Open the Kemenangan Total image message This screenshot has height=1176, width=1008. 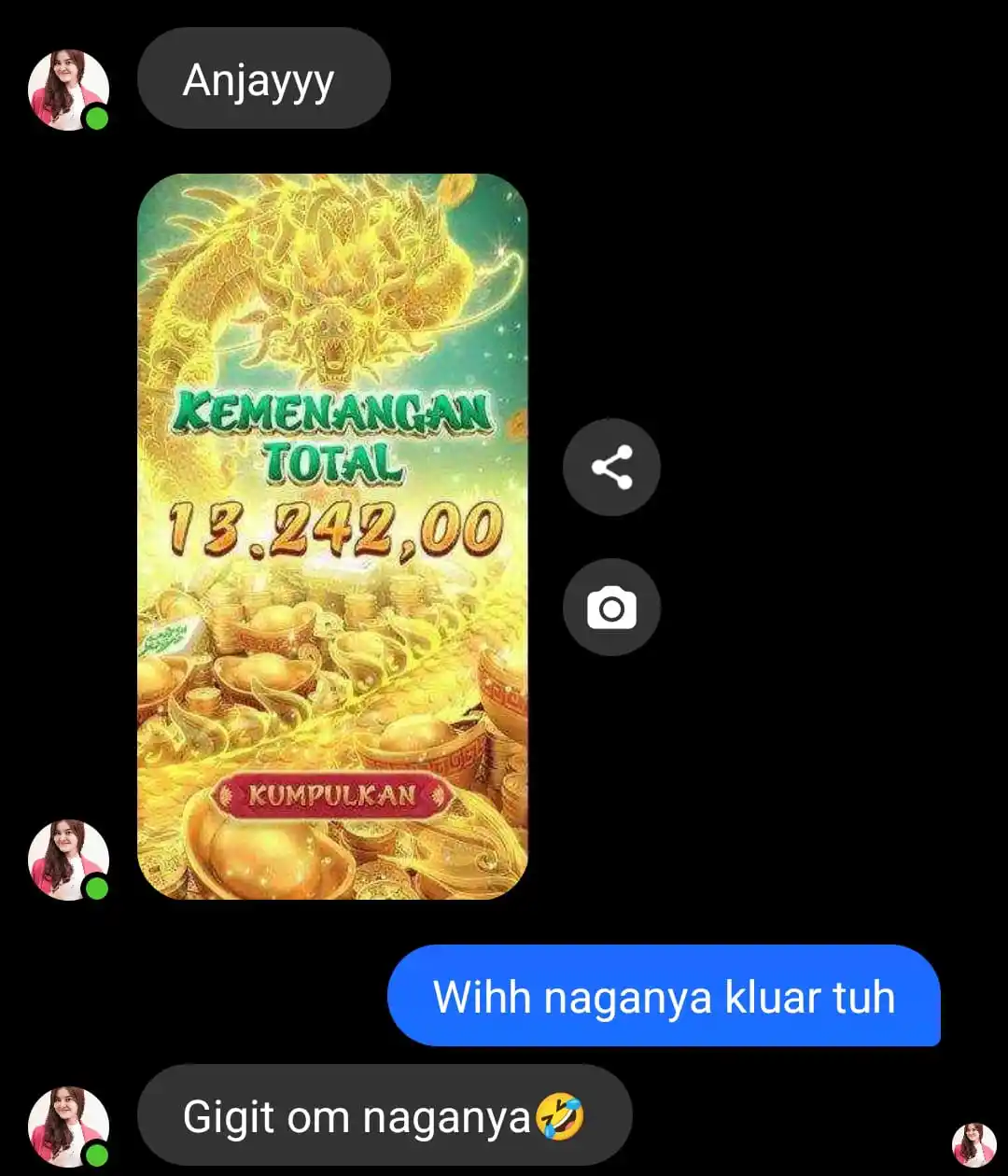pyautogui.click(x=332, y=536)
